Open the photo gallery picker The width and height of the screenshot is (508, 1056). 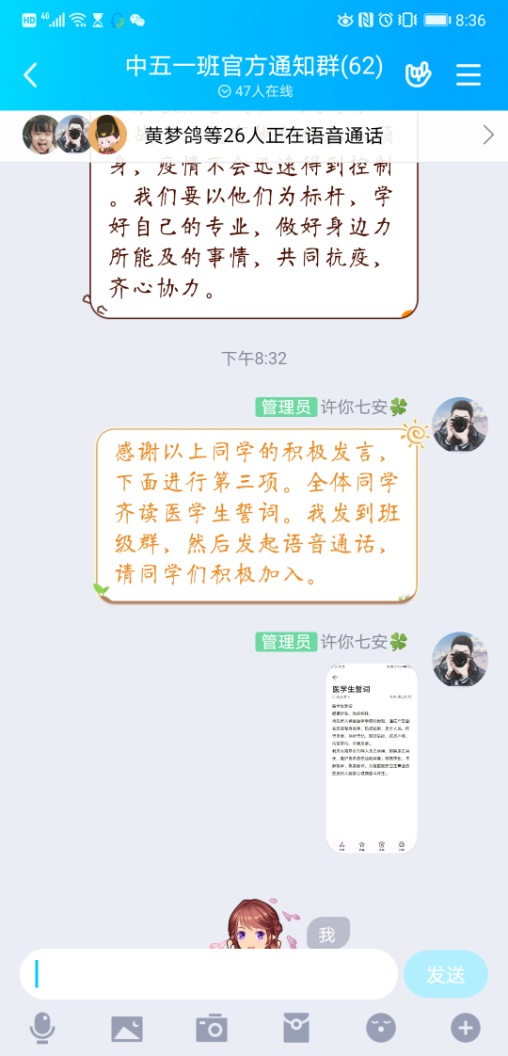(127, 1028)
